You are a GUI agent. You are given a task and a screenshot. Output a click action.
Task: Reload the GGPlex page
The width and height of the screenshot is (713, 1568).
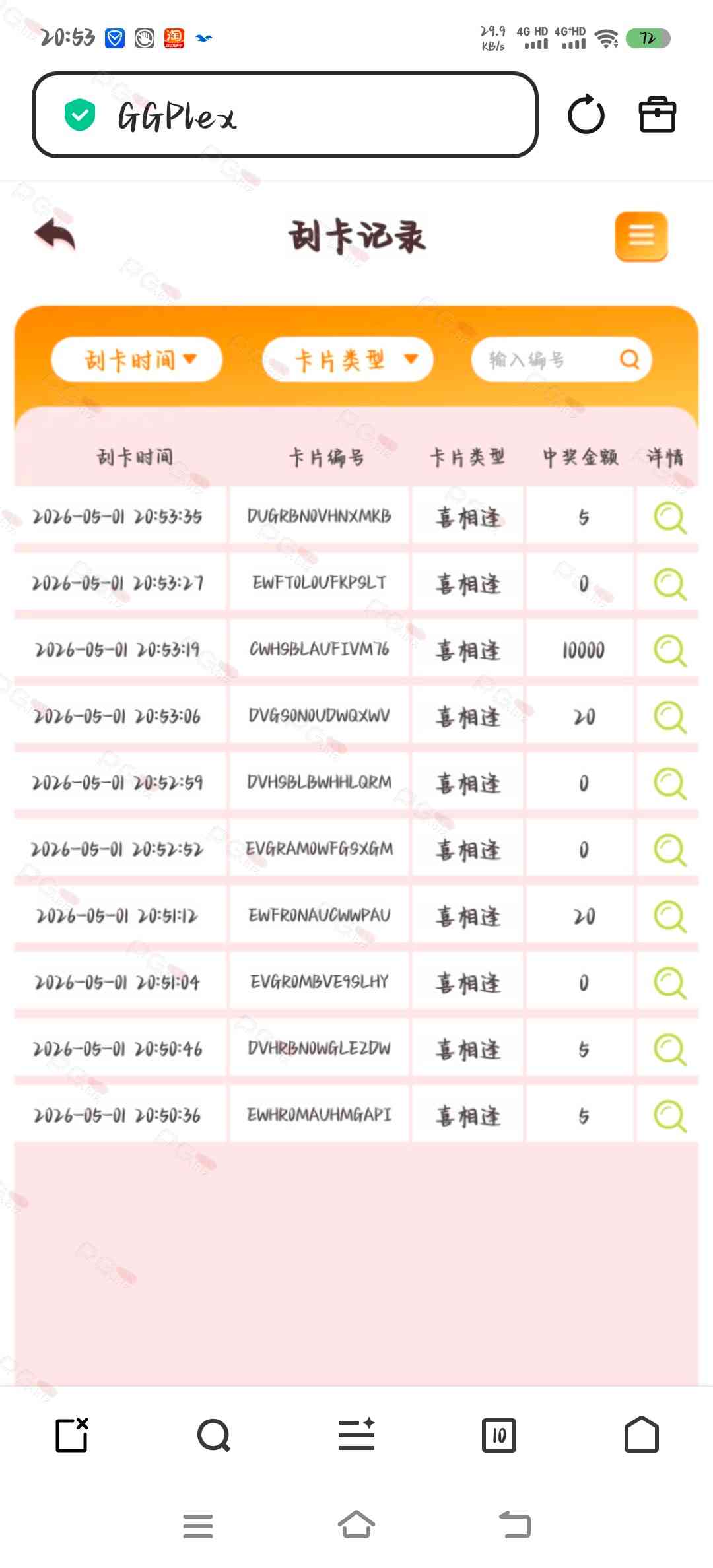click(586, 115)
